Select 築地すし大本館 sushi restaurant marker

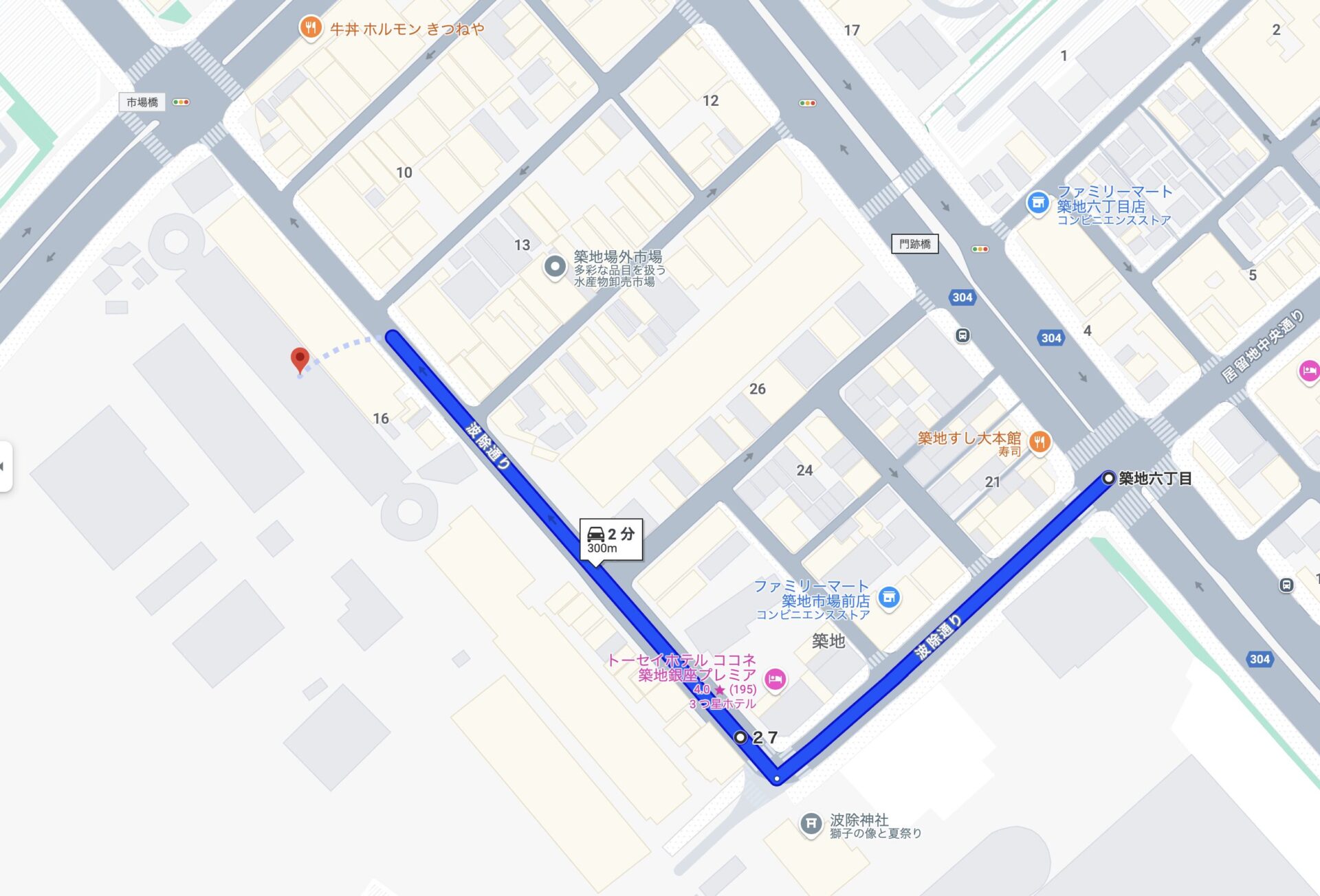(x=1039, y=442)
